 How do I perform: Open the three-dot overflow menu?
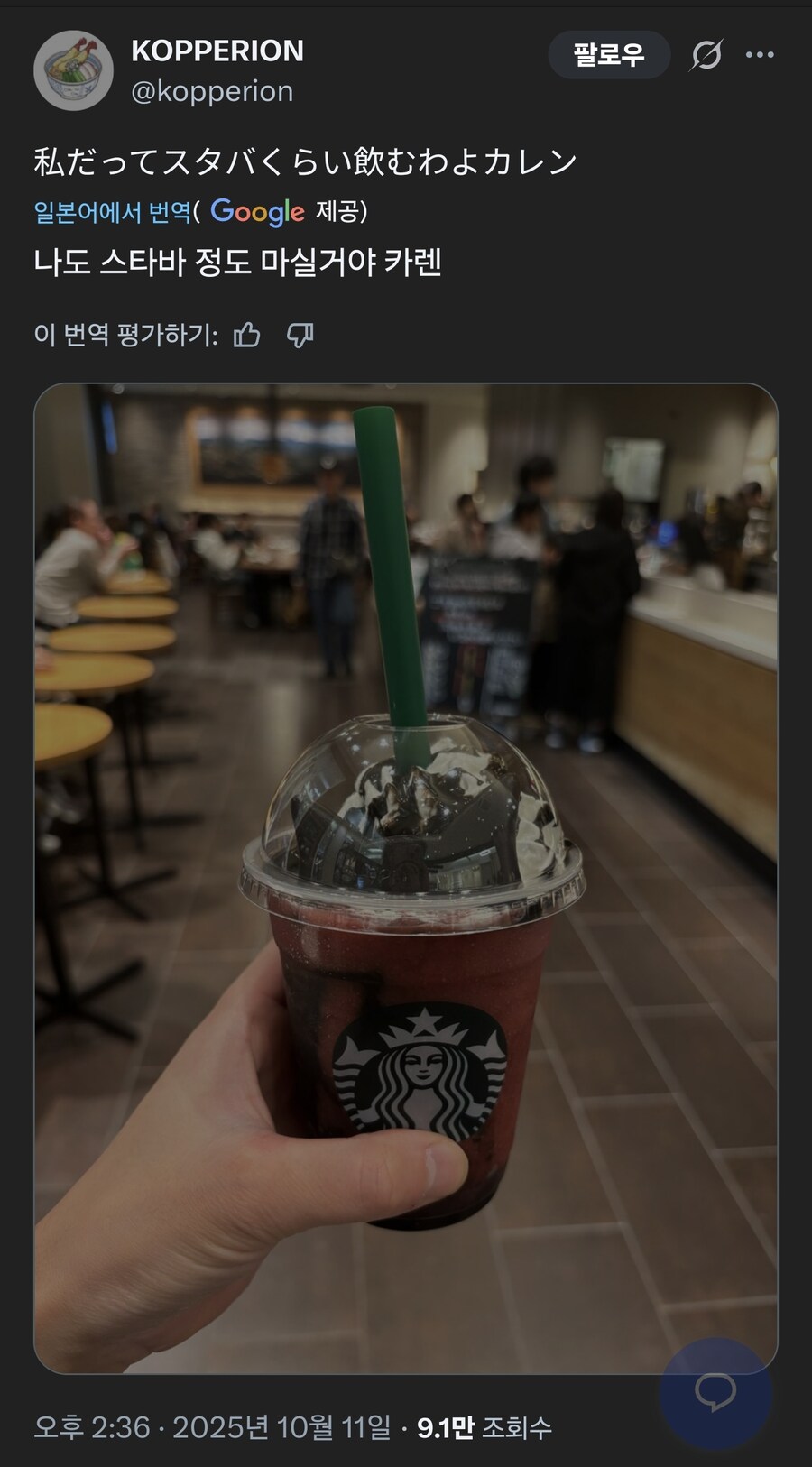click(x=760, y=56)
